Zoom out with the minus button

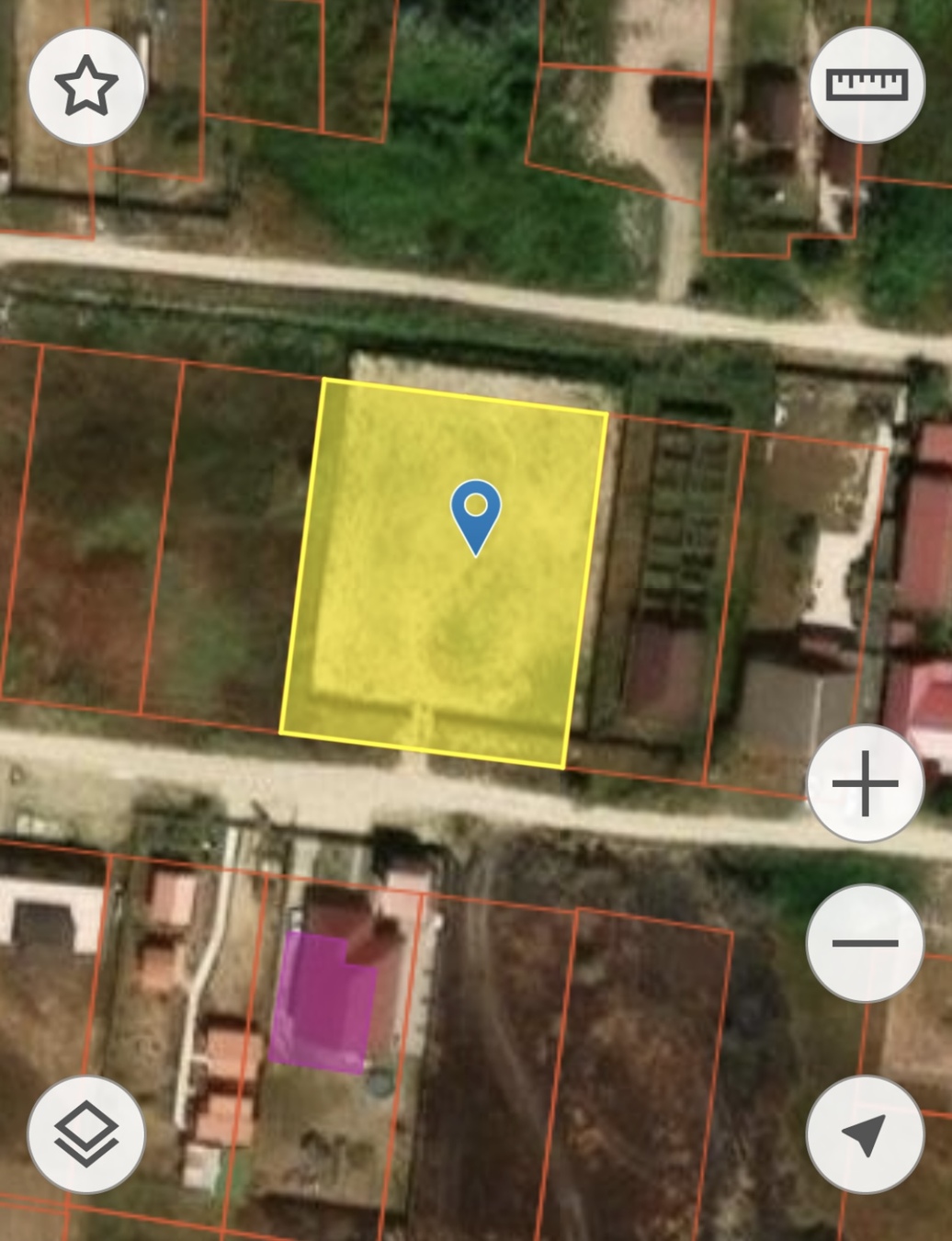click(x=865, y=943)
